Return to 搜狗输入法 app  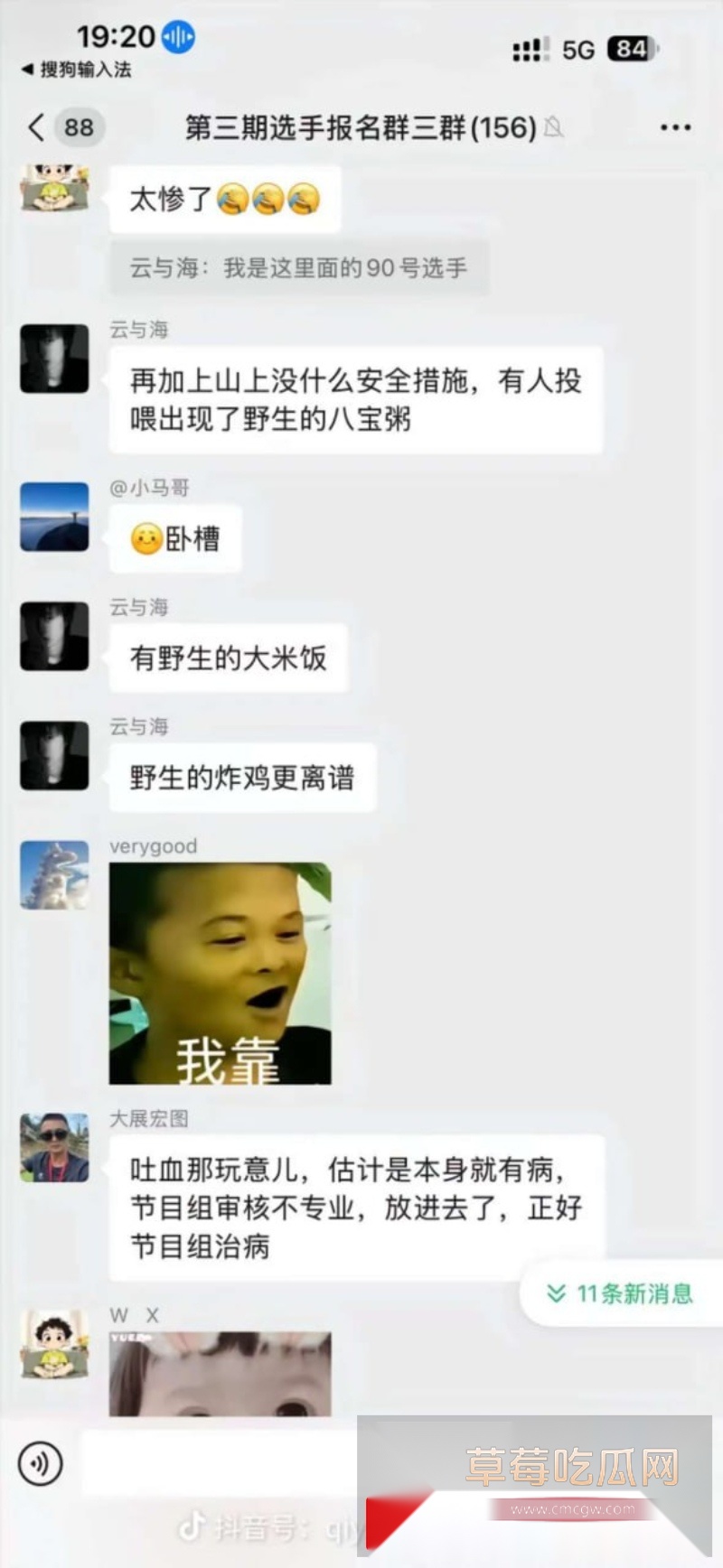coord(76,70)
